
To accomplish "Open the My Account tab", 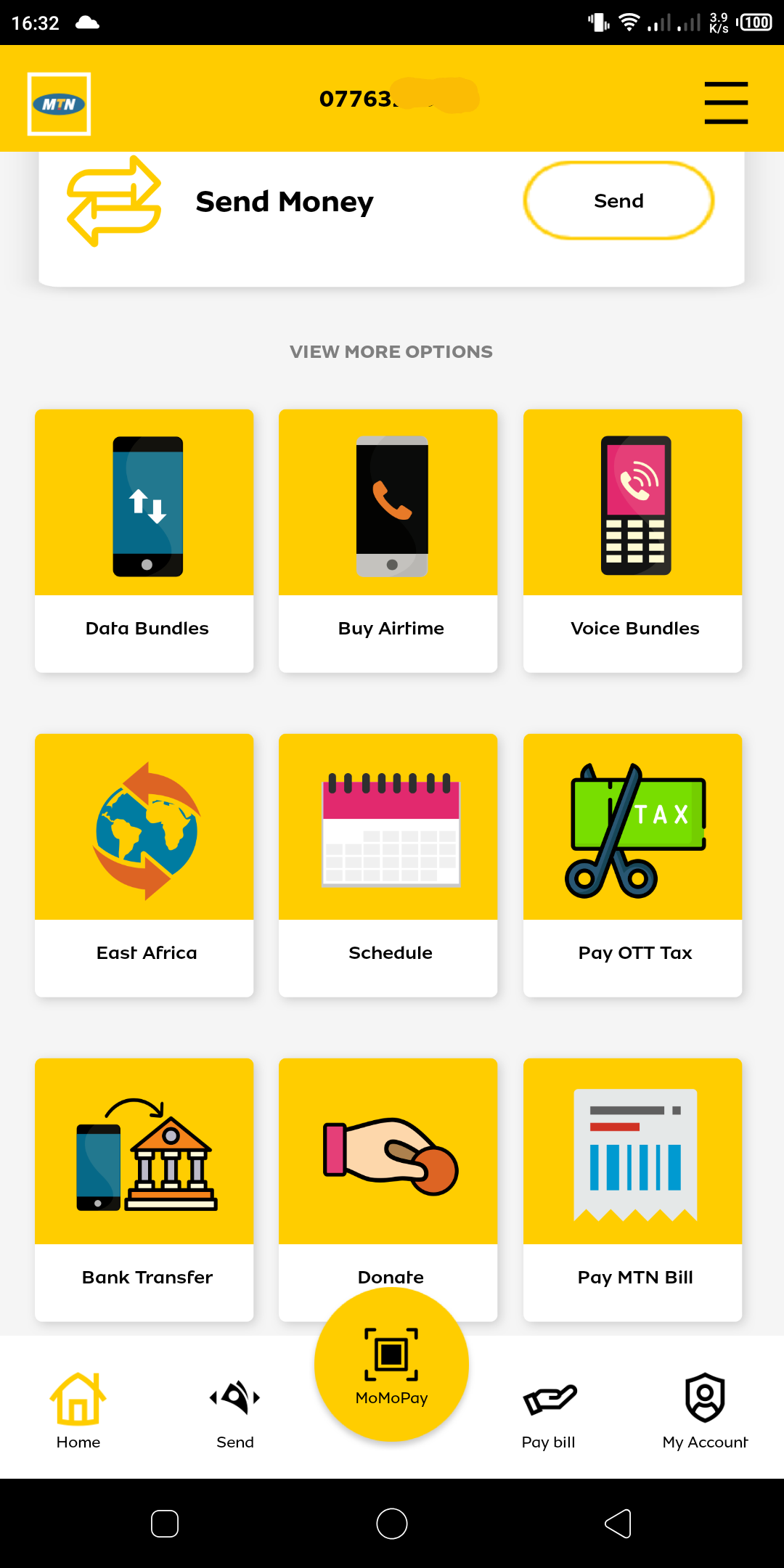I will tap(705, 1410).
